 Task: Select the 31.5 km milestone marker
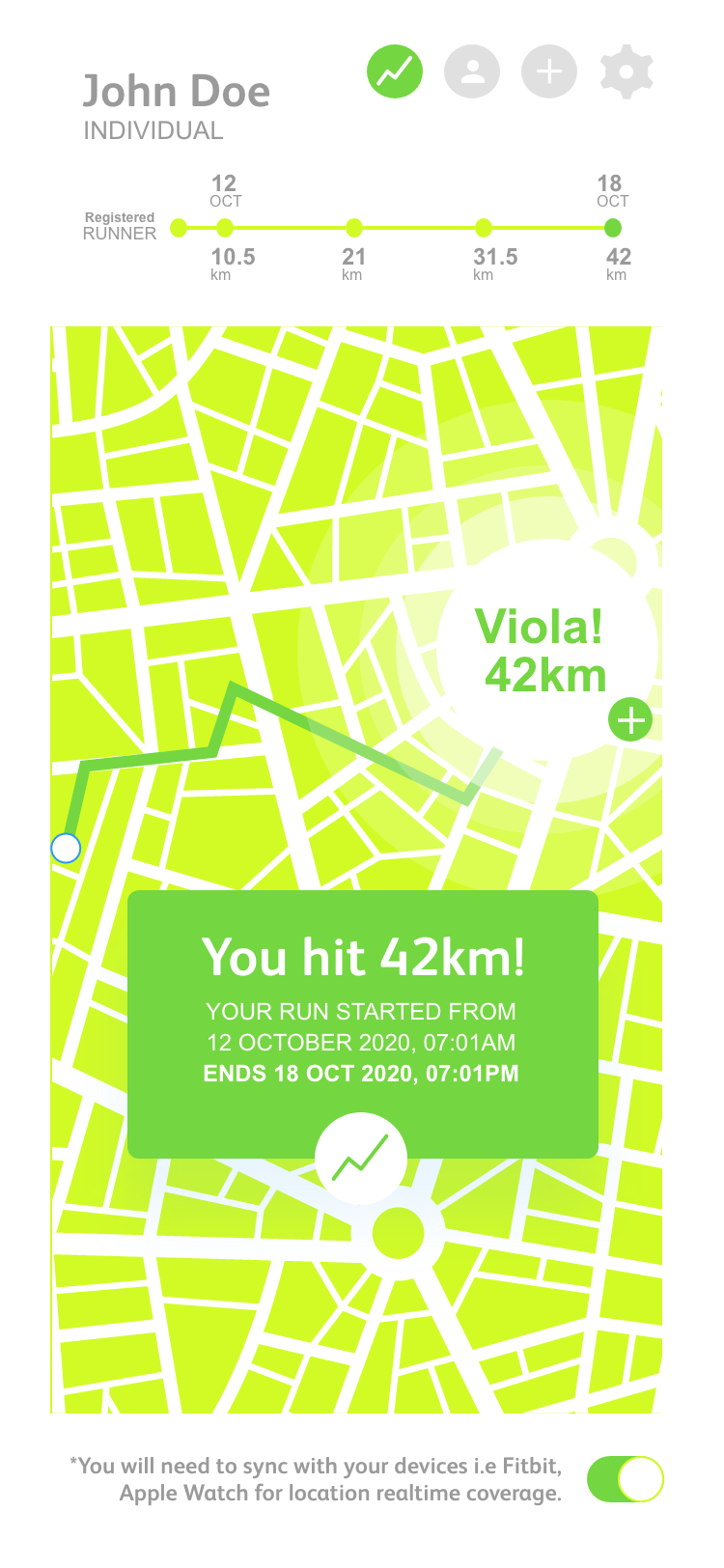[484, 228]
